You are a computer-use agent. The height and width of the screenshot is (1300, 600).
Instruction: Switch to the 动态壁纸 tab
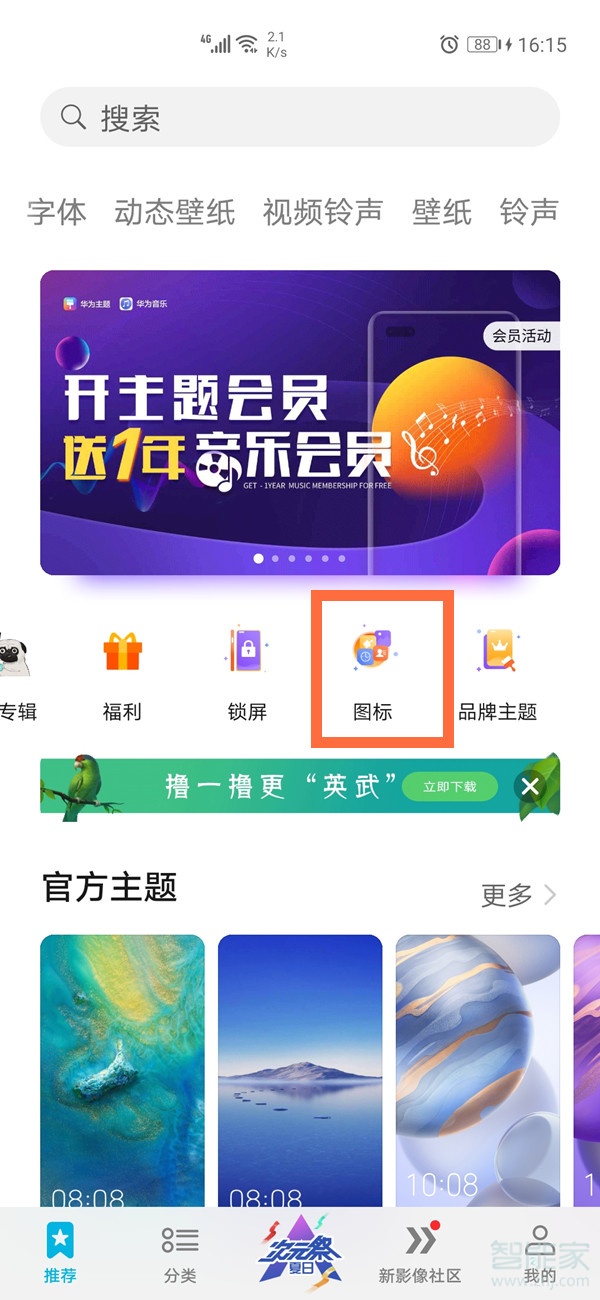click(175, 212)
